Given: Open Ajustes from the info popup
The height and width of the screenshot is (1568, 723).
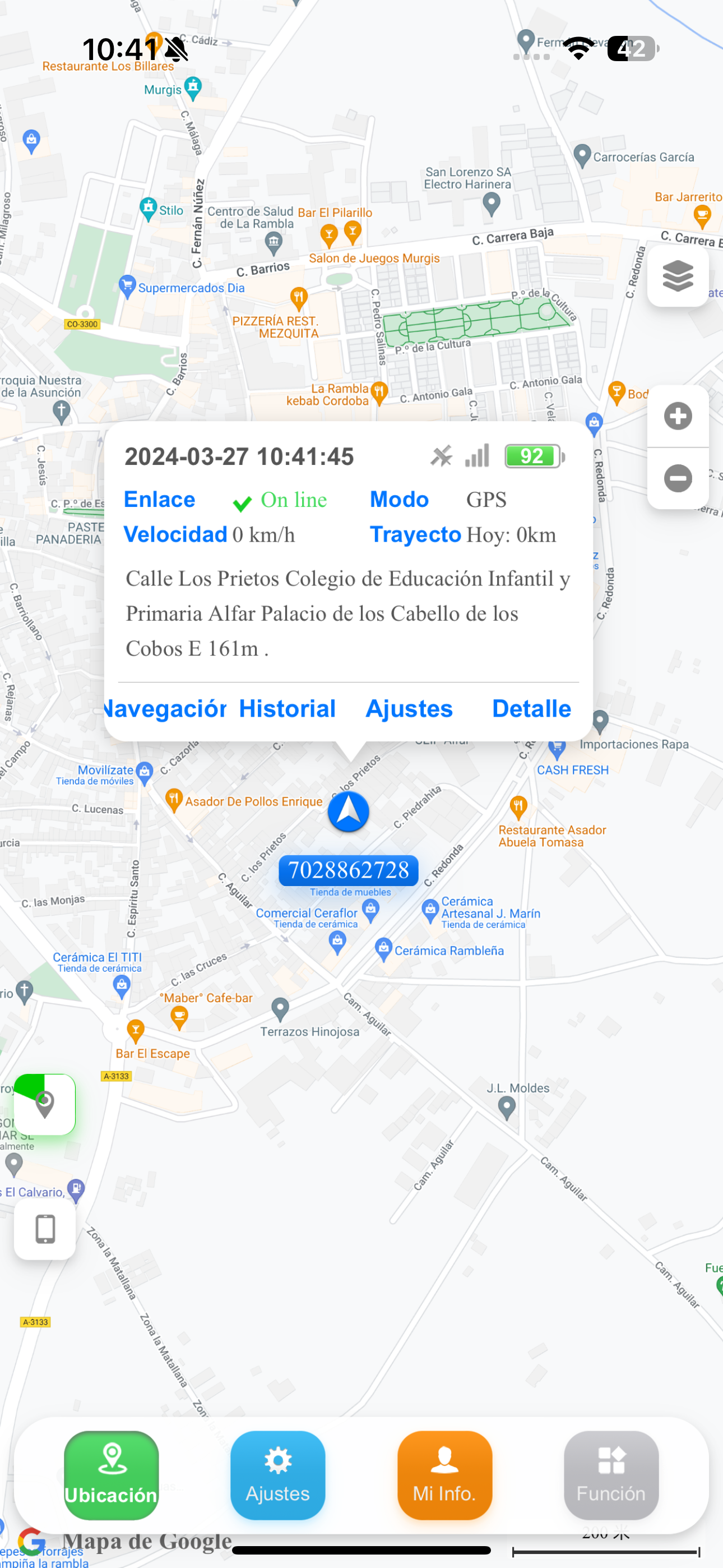Looking at the screenshot, I should pyautogui.click(x=409, y=708).
